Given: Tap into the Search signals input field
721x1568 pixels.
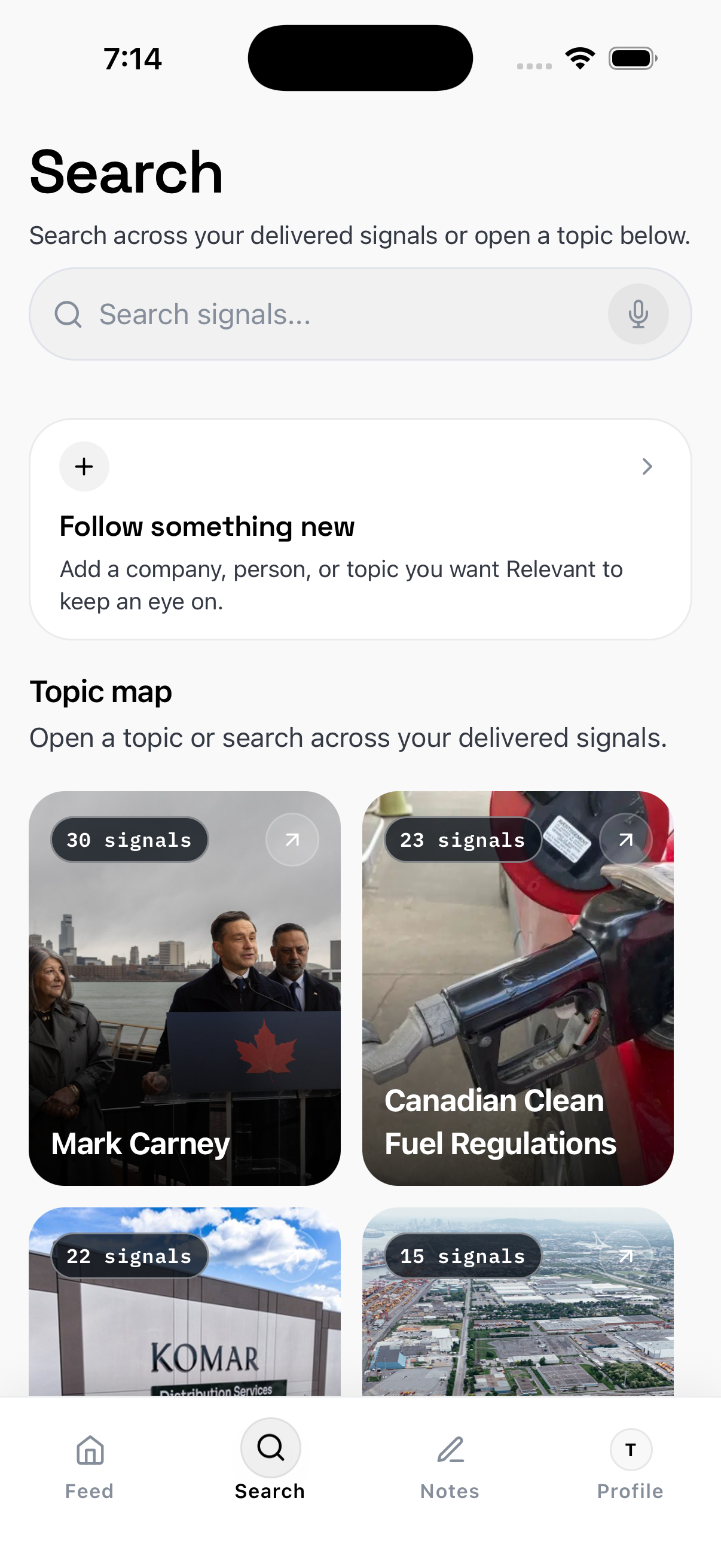Looking at the screenshot, I should (304, 314).
